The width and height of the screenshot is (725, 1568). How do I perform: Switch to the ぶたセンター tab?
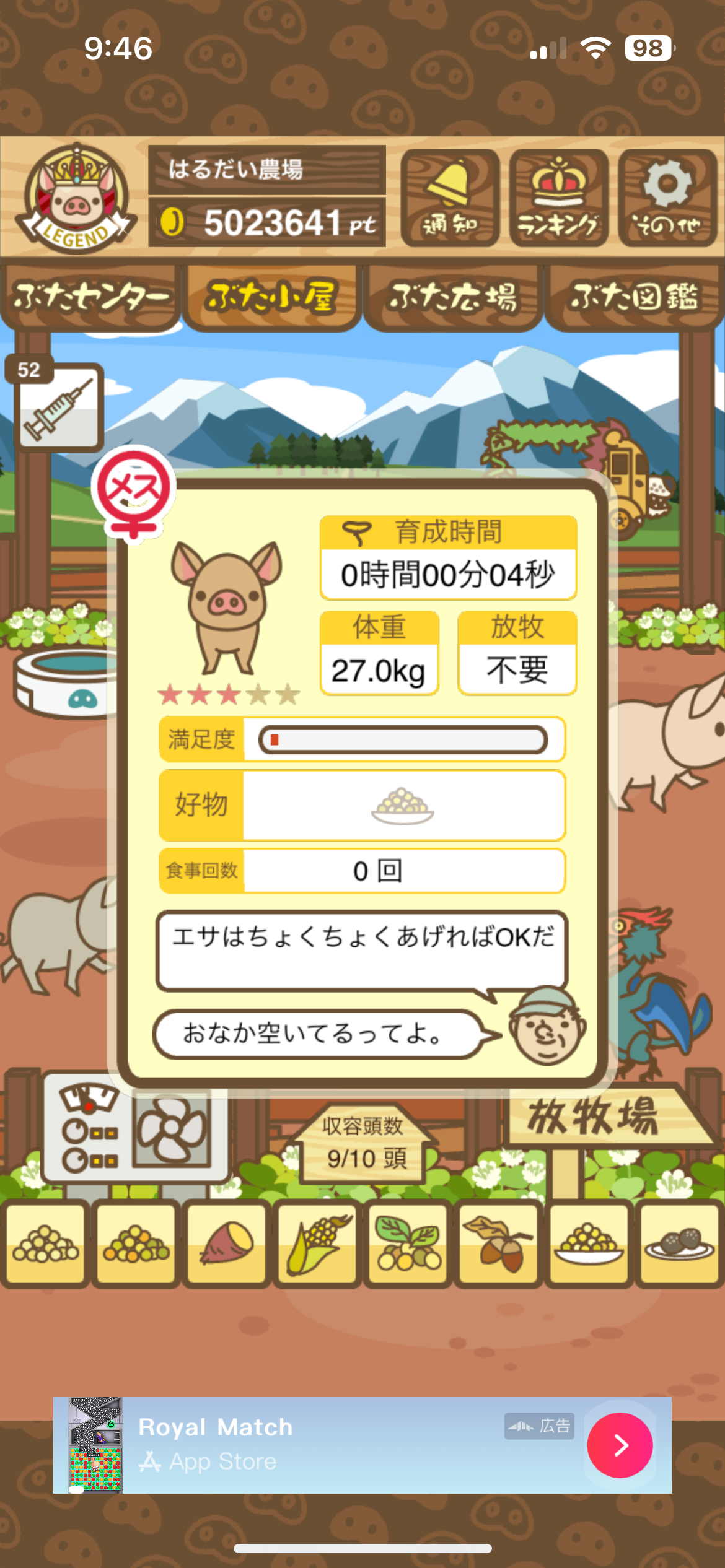[x=91, y=298]
